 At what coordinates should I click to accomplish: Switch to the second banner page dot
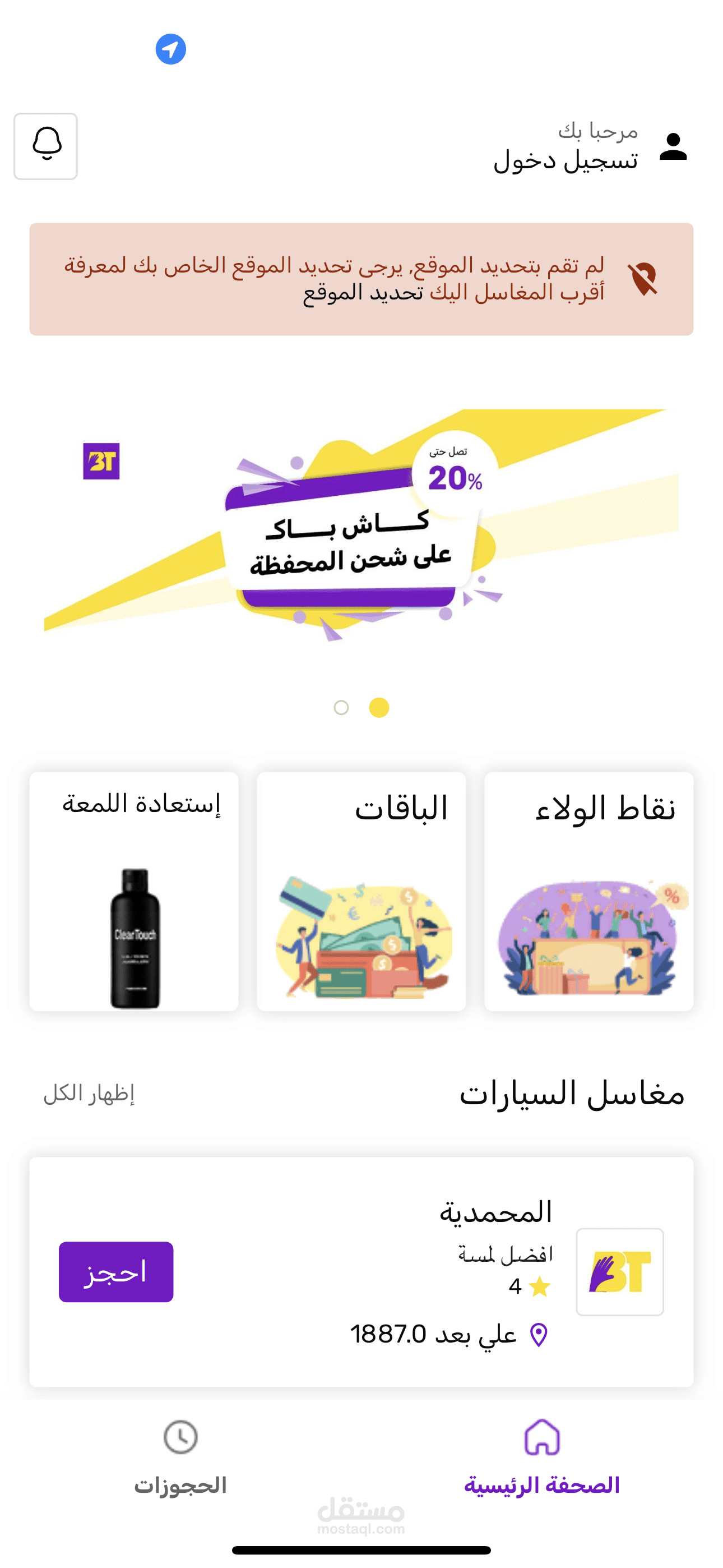[341, 707]
